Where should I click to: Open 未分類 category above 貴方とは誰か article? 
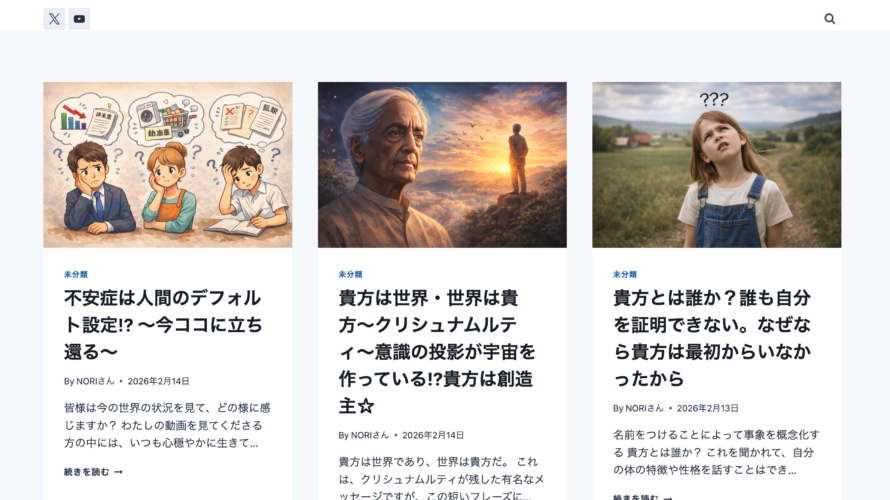[624, 274]
